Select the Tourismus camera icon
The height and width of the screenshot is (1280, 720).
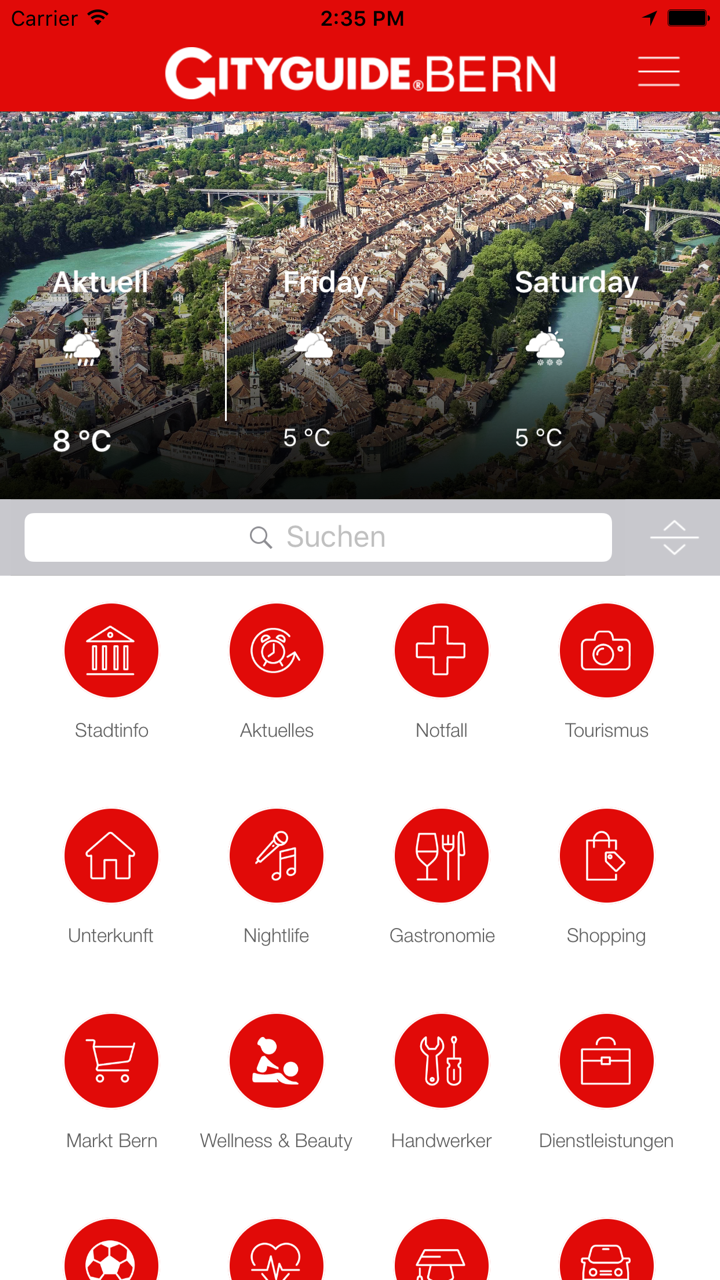(606, 650)
